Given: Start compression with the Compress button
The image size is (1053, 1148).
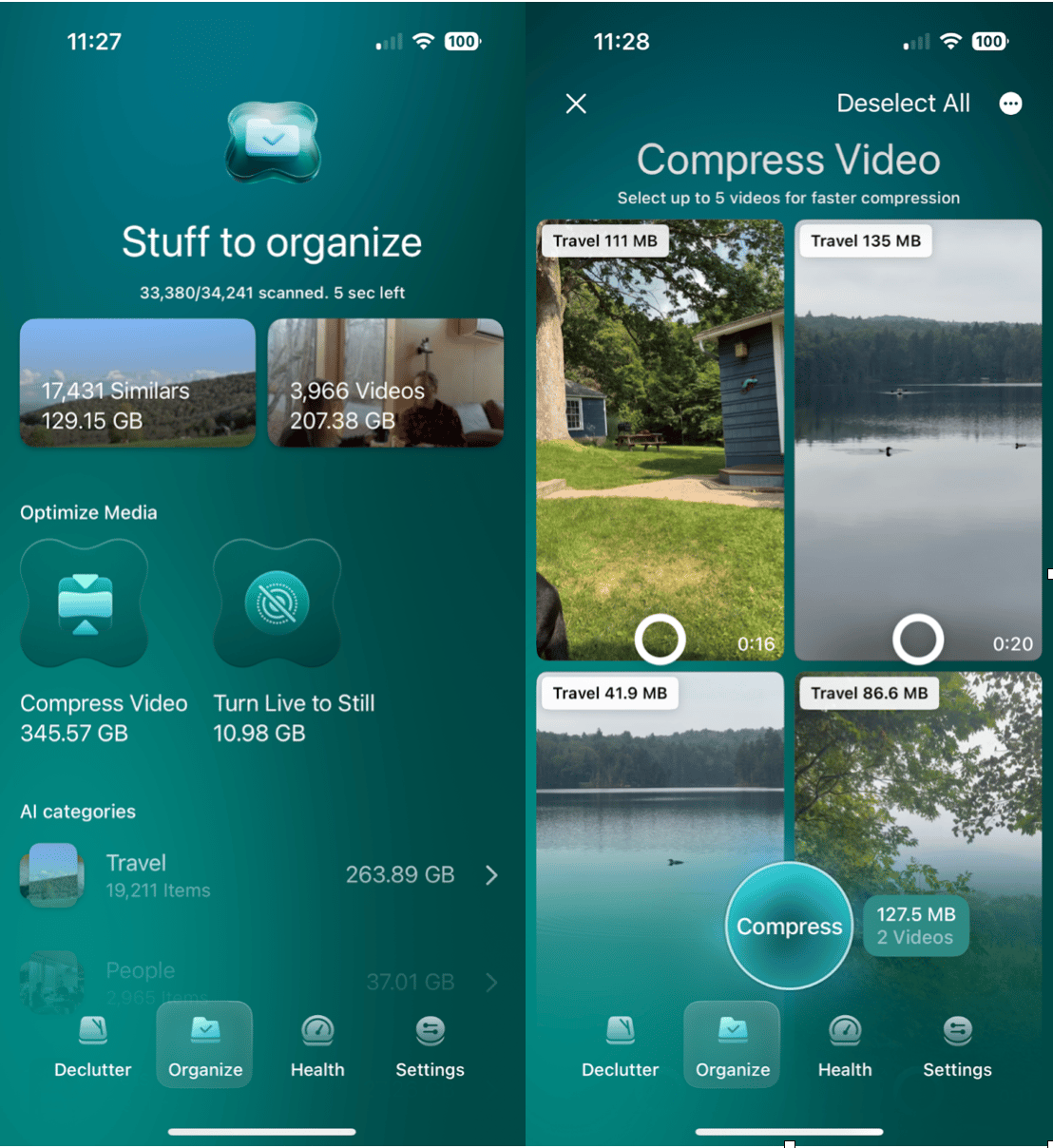Looking at the screenshot, I should pos(789,927).
